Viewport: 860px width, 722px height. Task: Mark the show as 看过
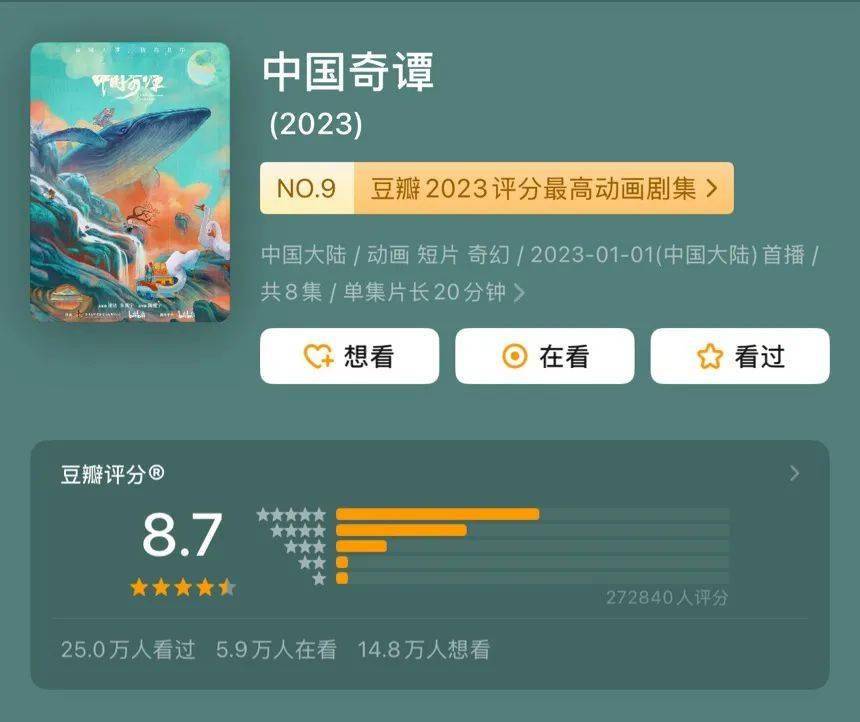tap(739, 356)
